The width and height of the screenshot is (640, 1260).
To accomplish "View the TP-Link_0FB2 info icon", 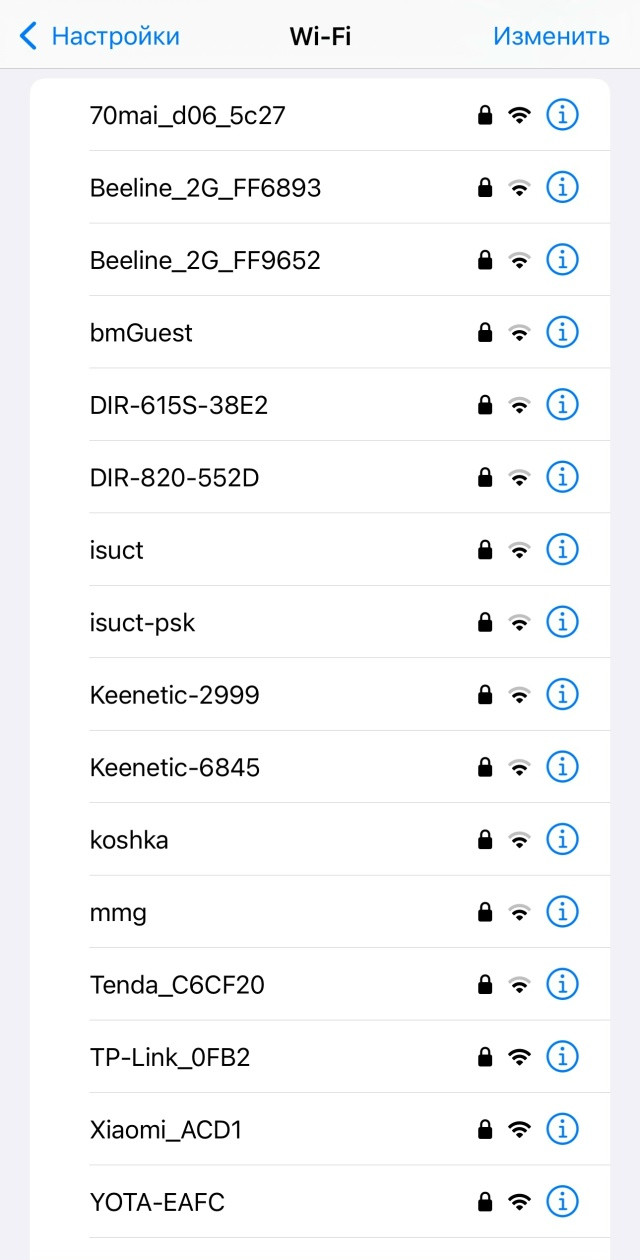I will (x=563, y=1057).
